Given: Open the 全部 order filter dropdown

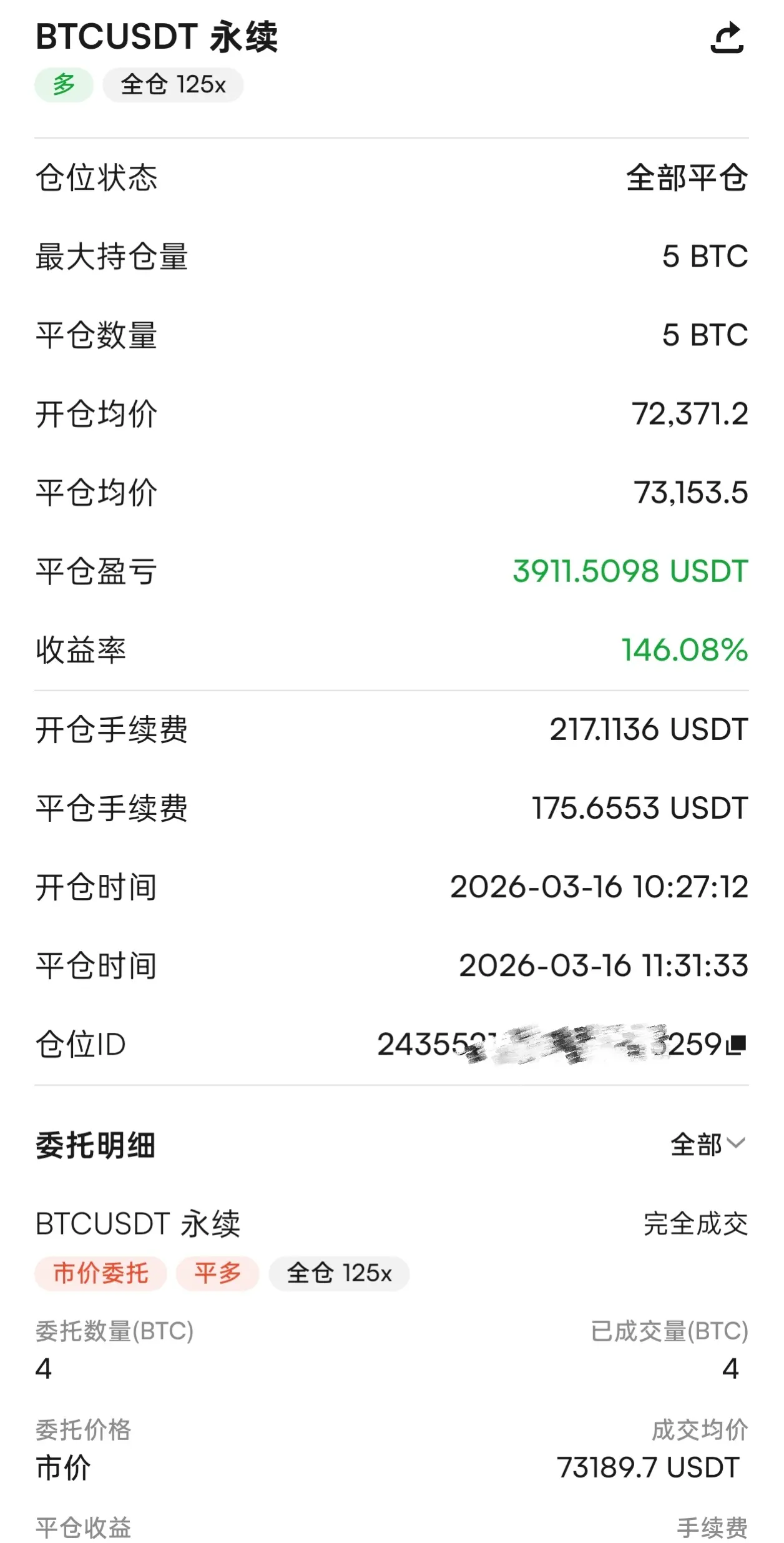Looking at the screenshot, I should 708,1145.
